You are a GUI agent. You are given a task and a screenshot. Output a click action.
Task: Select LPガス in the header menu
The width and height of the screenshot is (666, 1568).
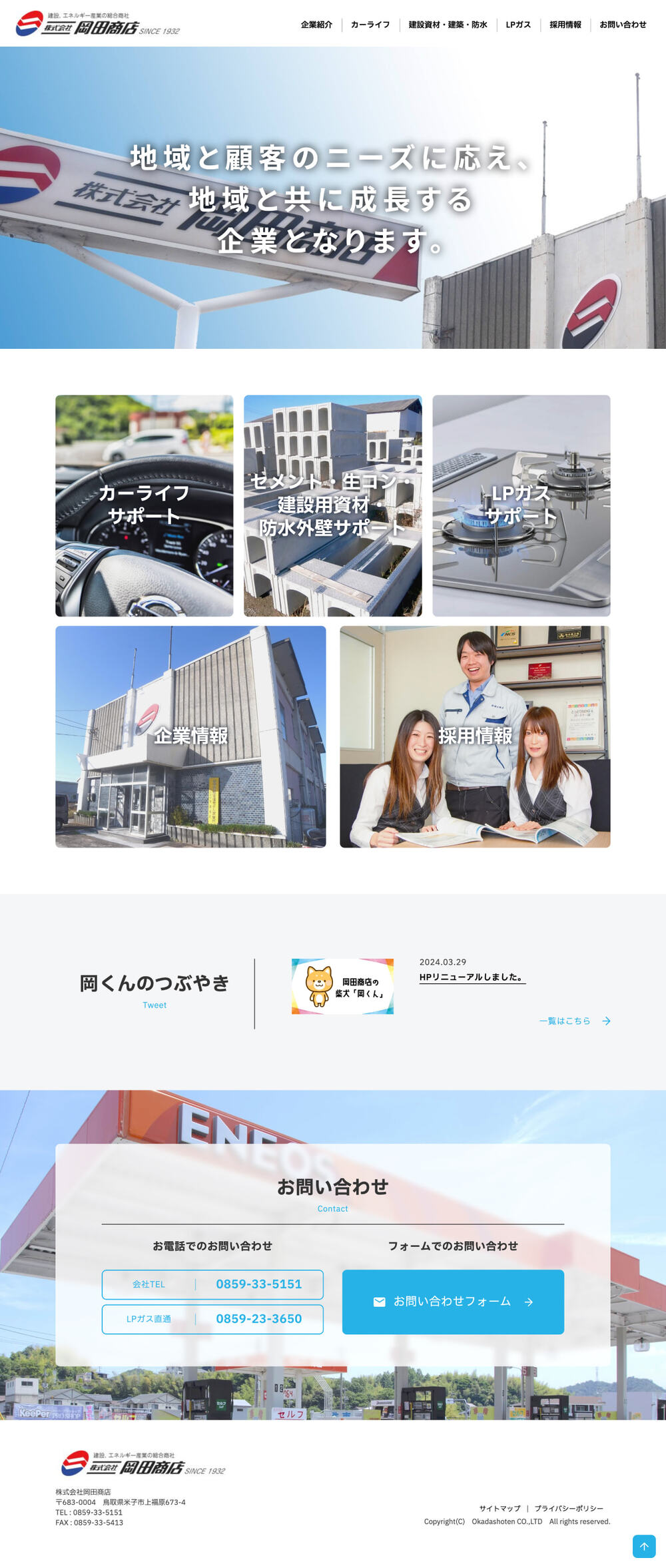[518, 25]
